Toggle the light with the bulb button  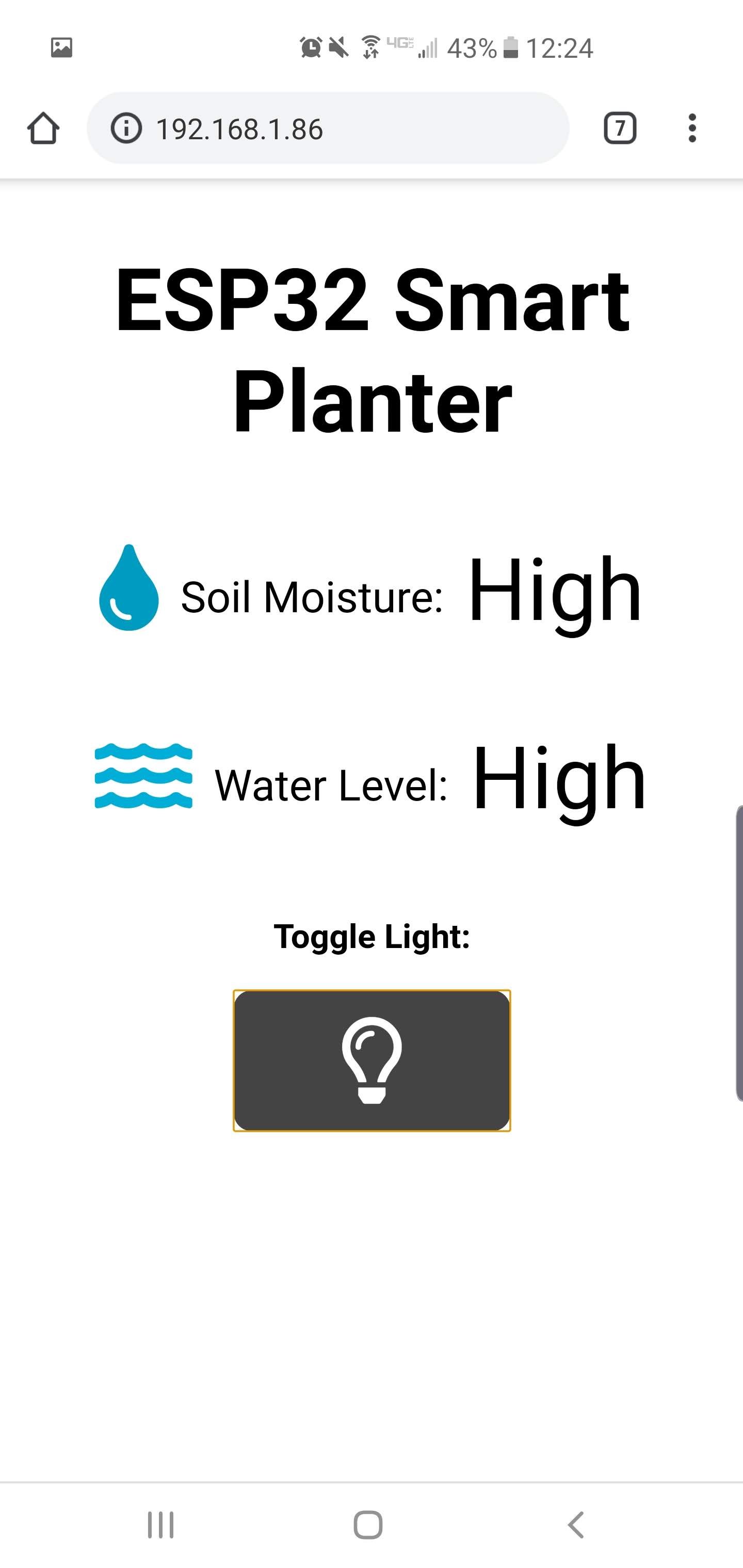372,1060
